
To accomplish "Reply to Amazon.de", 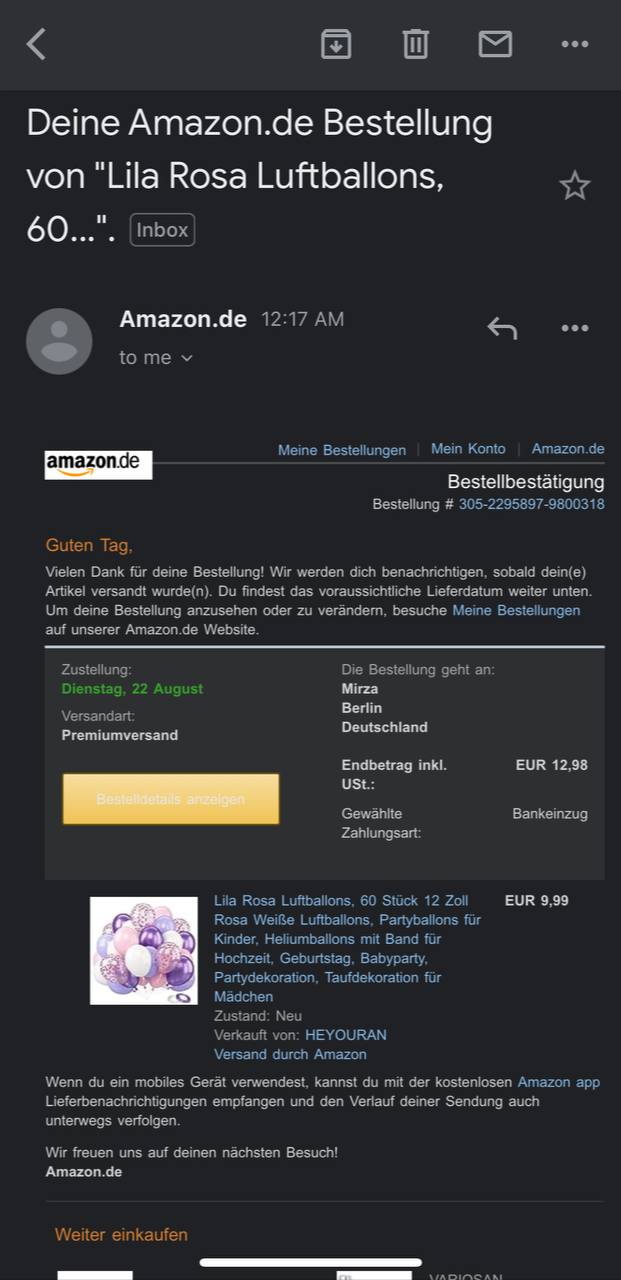I will pos(502,327).
